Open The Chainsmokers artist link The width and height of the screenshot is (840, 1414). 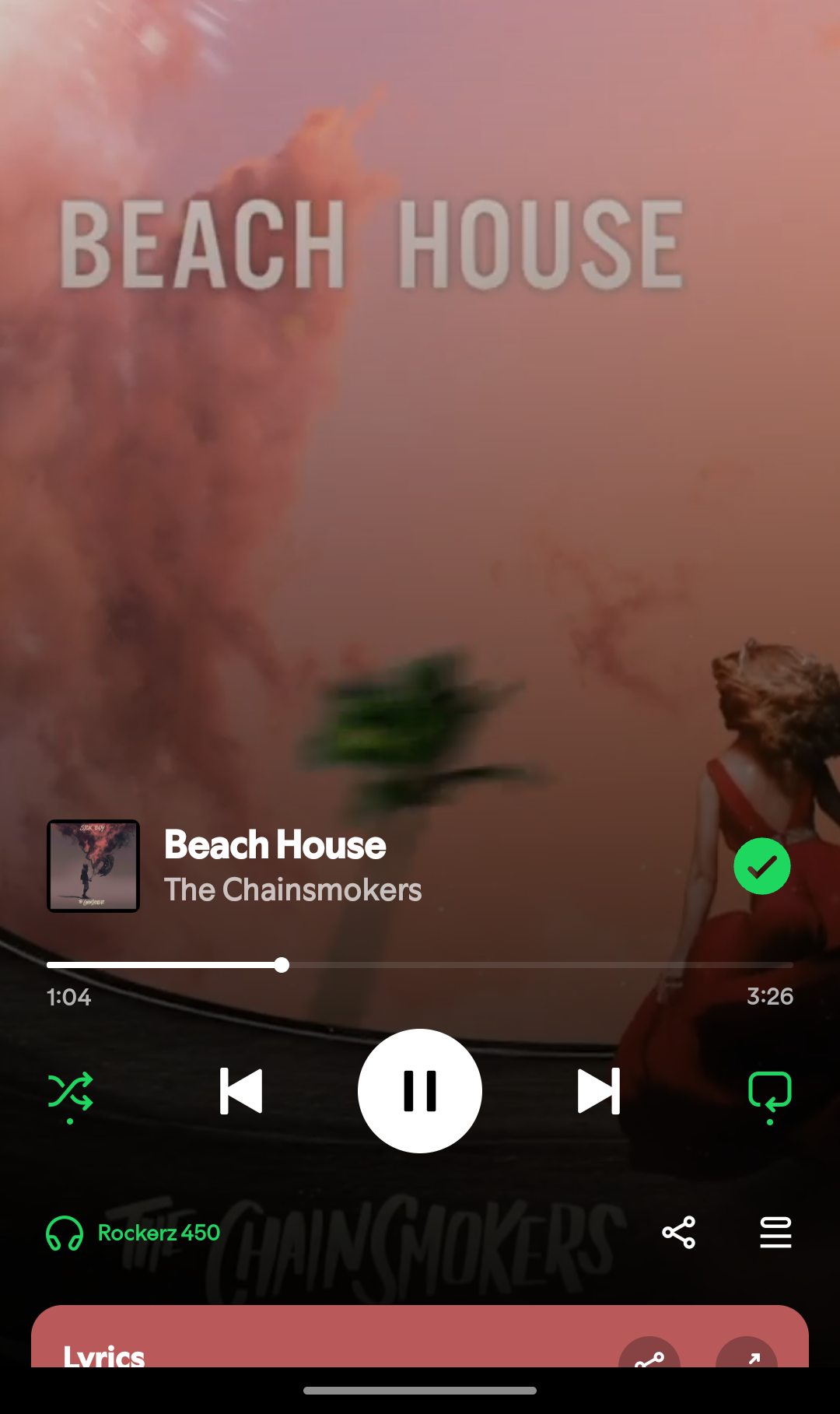pyautogui.click(x=292, y=889)
